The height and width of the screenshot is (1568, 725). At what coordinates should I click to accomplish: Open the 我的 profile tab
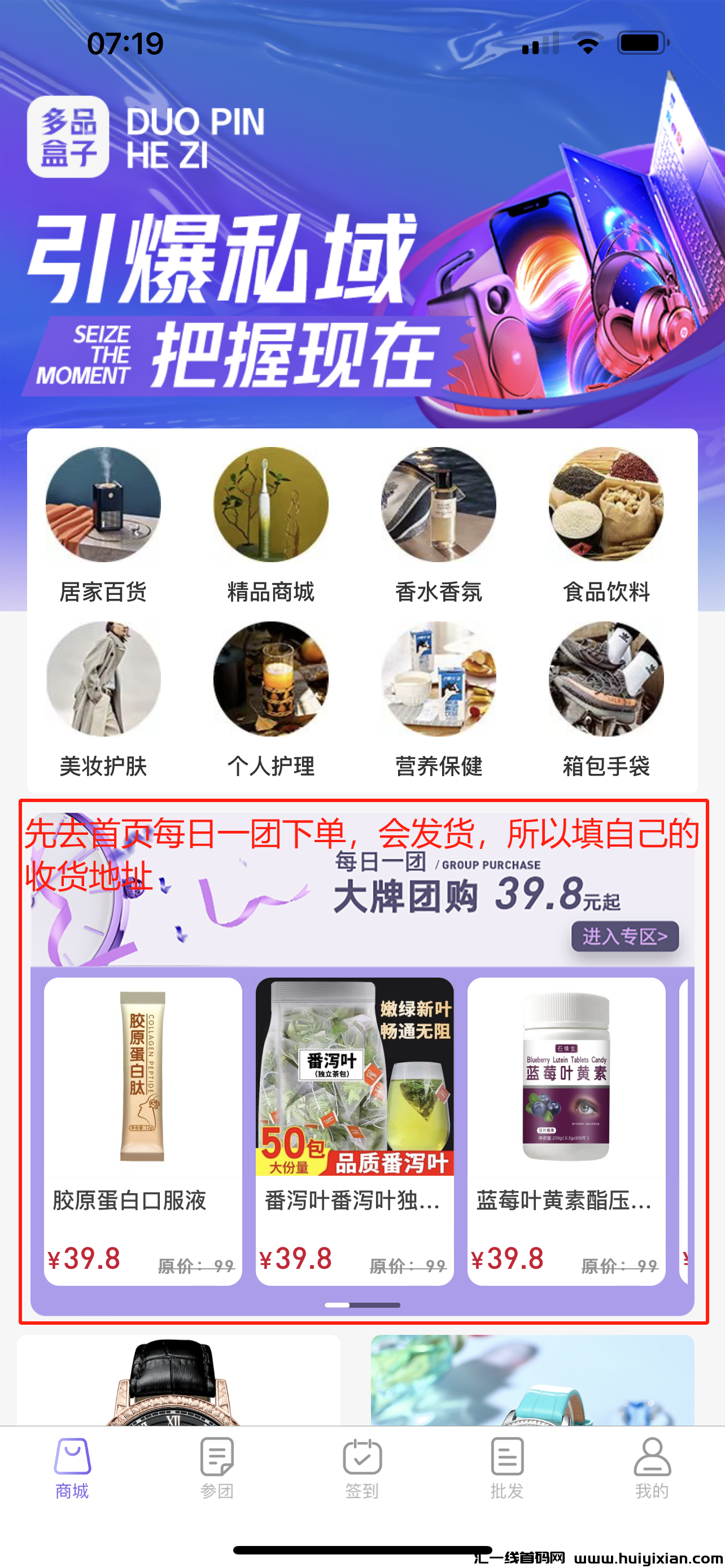coord(652,1468)
